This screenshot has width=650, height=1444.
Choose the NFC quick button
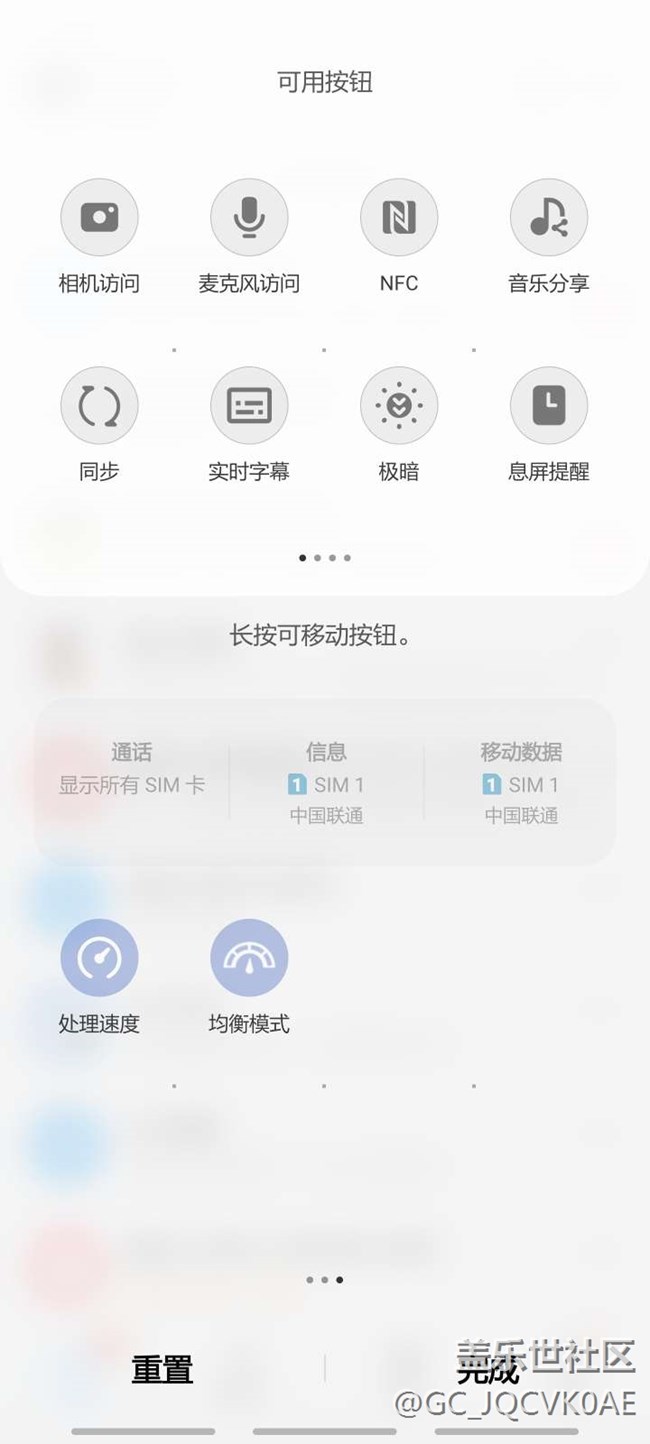(399, 218)
